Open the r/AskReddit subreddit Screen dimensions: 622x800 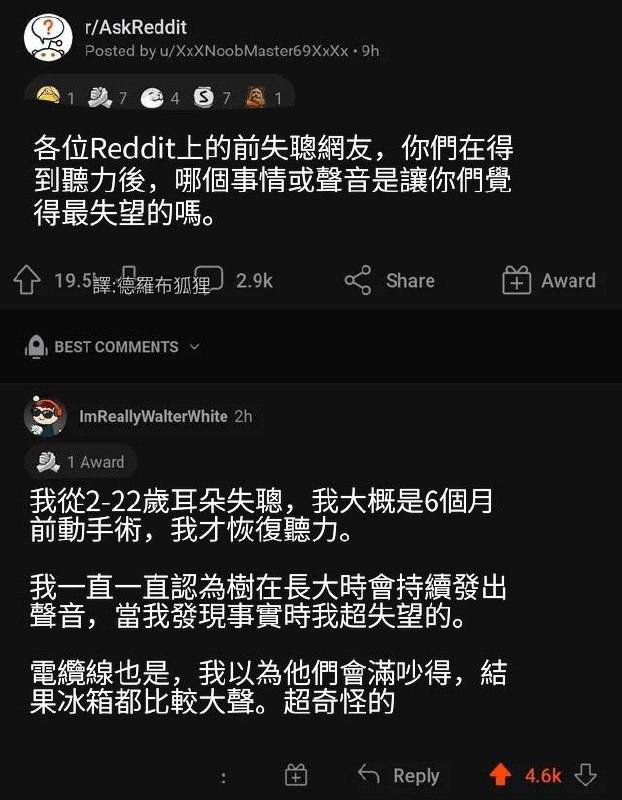point(135,27)
